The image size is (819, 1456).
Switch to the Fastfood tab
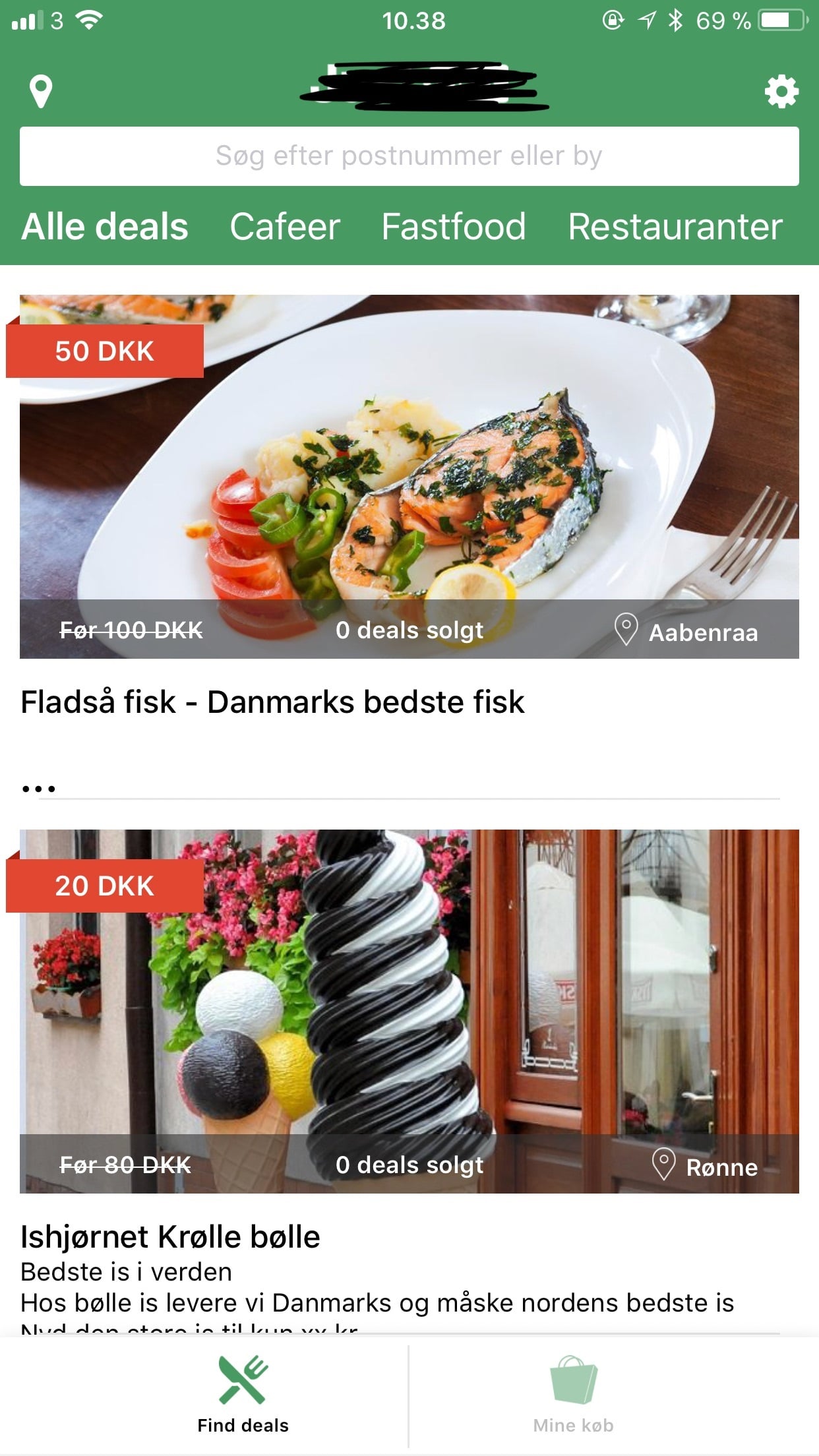pos(454,227)
